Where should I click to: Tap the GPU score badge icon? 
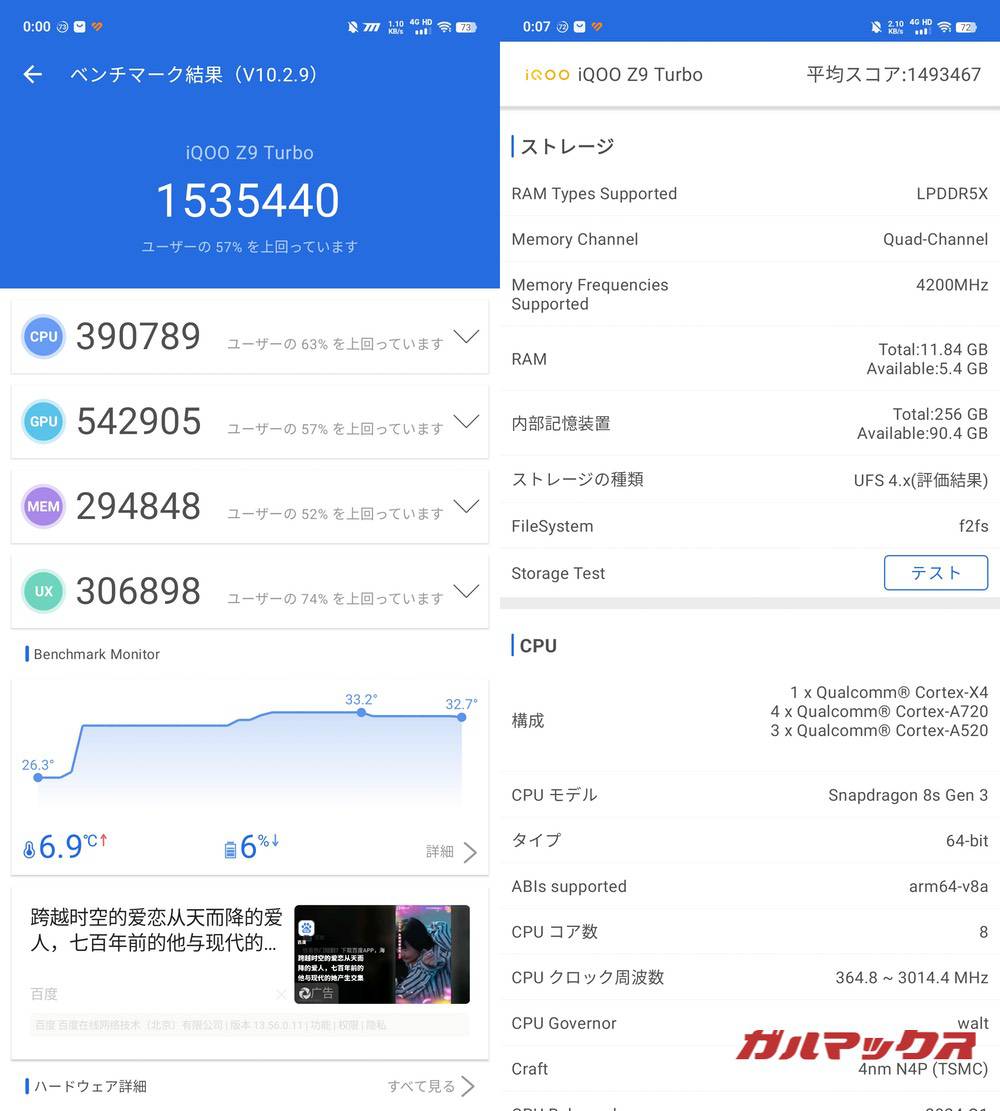click(x=43, y=421)
